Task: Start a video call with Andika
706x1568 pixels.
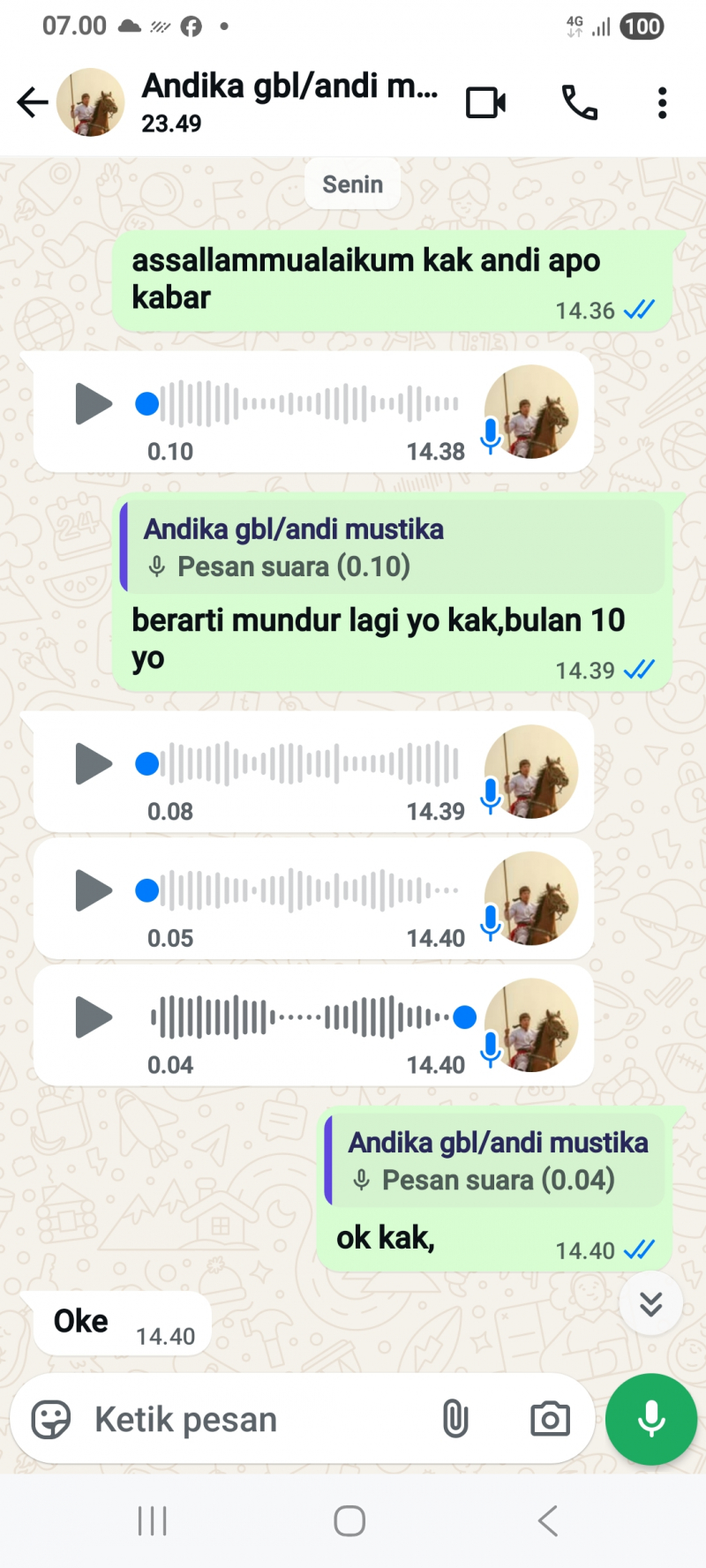Action: tap(485, 103)
